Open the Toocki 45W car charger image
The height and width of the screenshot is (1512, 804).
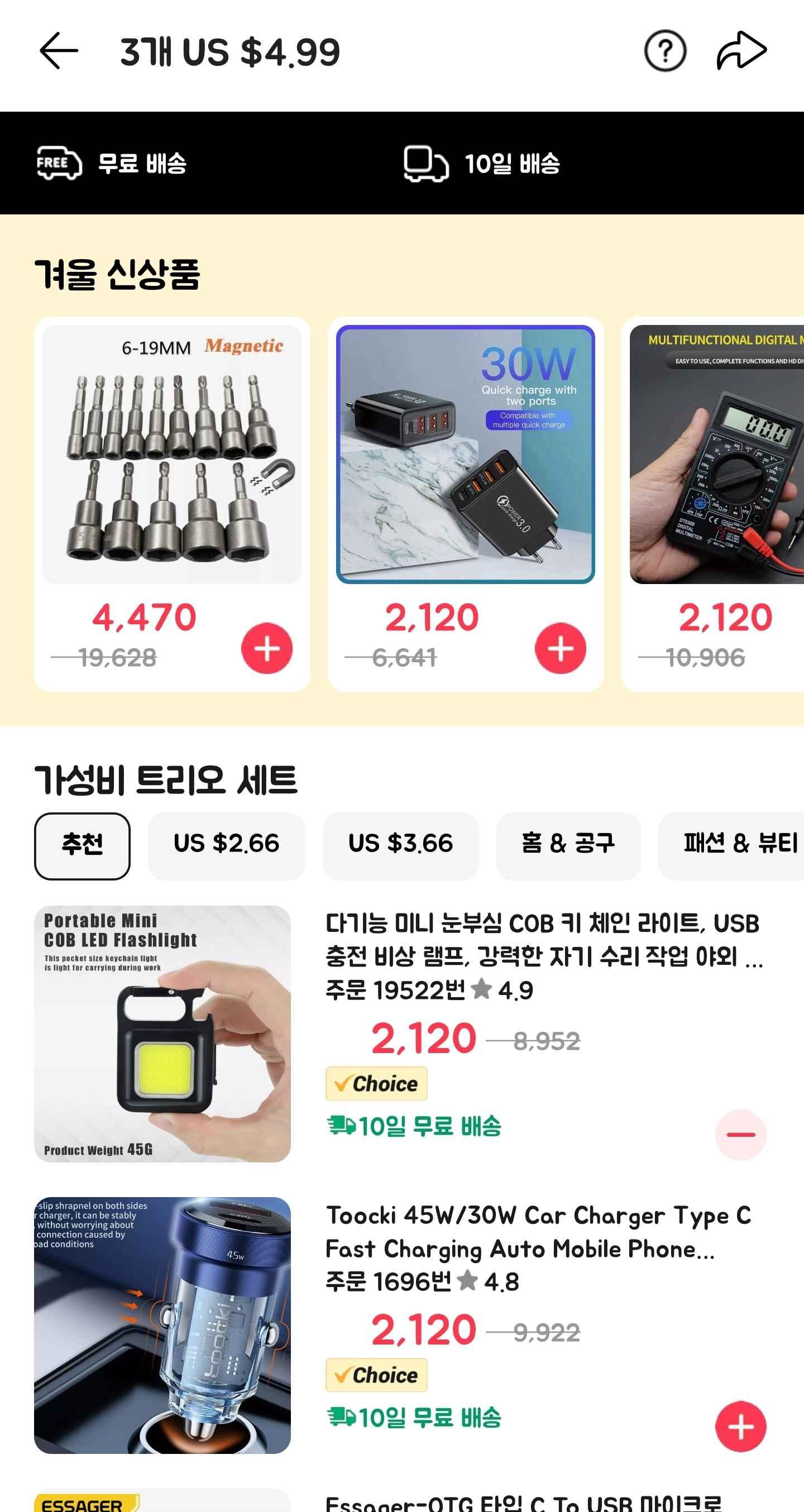[162, 1325]
